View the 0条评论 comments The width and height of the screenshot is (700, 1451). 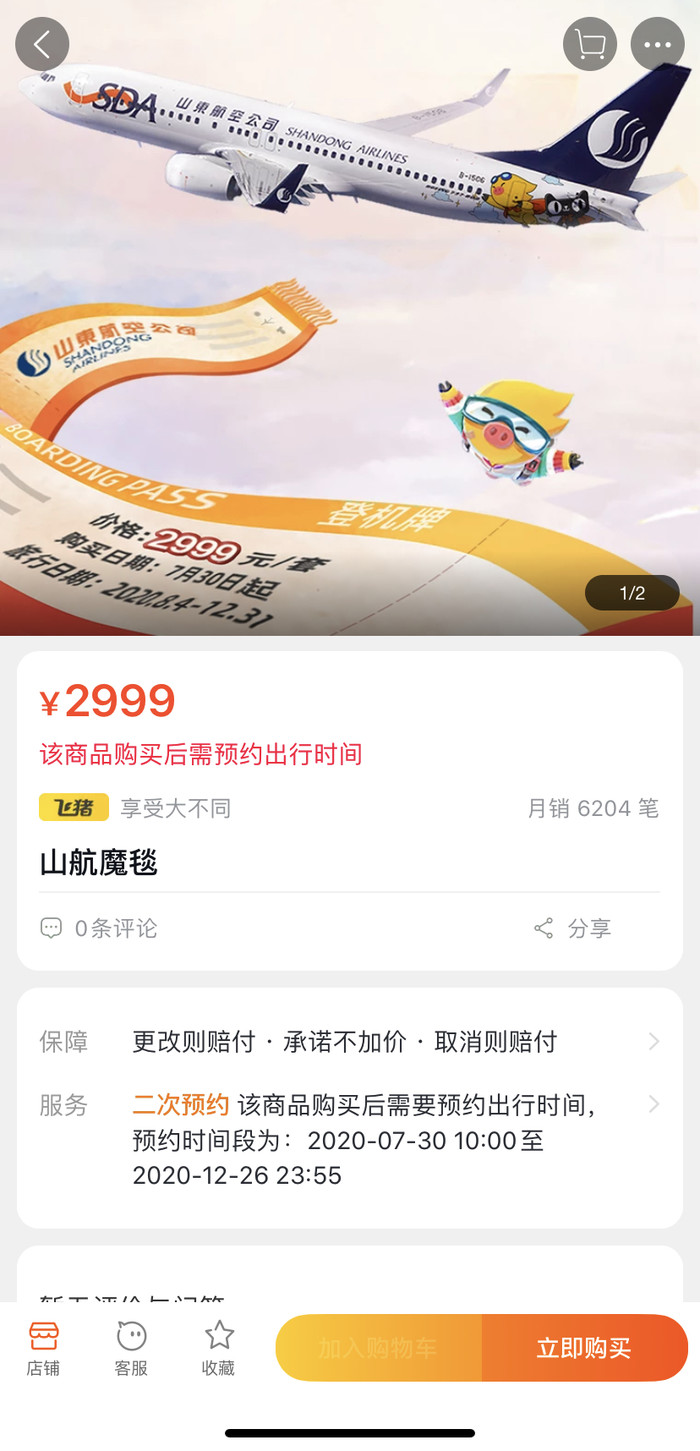[99, 928]
